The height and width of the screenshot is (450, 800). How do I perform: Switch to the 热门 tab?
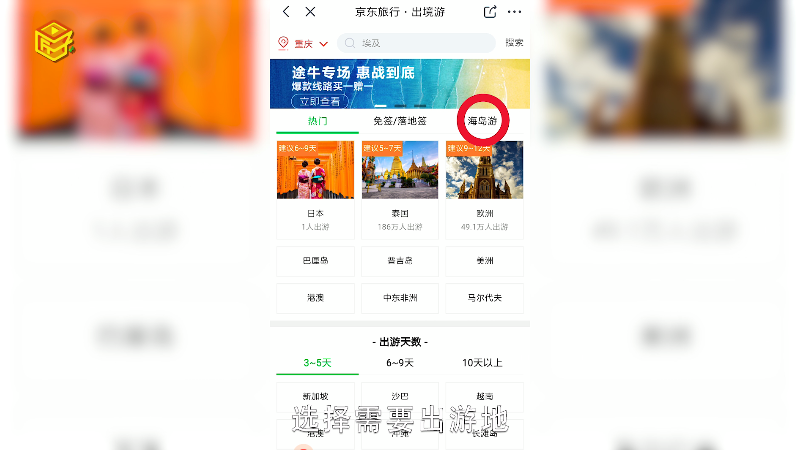pos(316,121)
